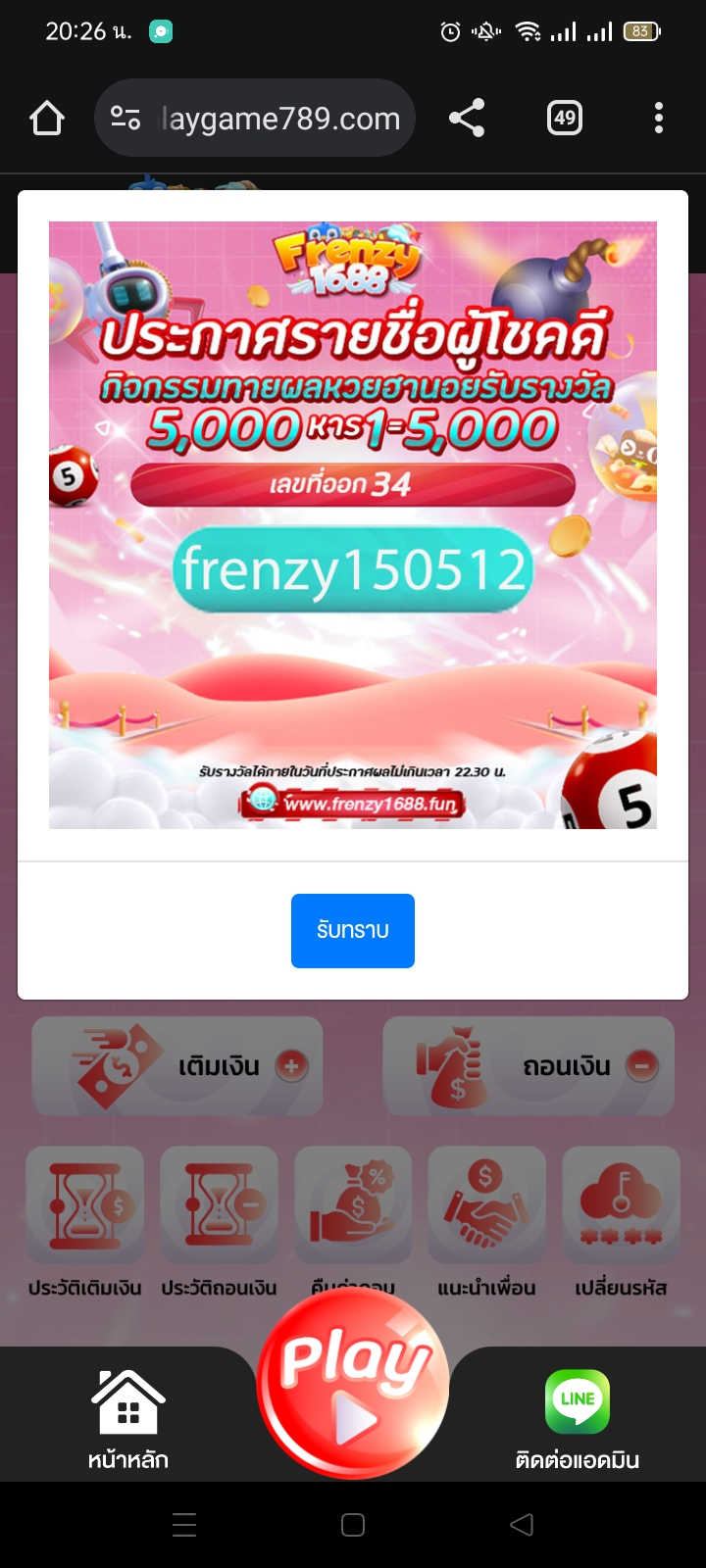
Task: Share the current page
Action: click(x=467, y=119)
